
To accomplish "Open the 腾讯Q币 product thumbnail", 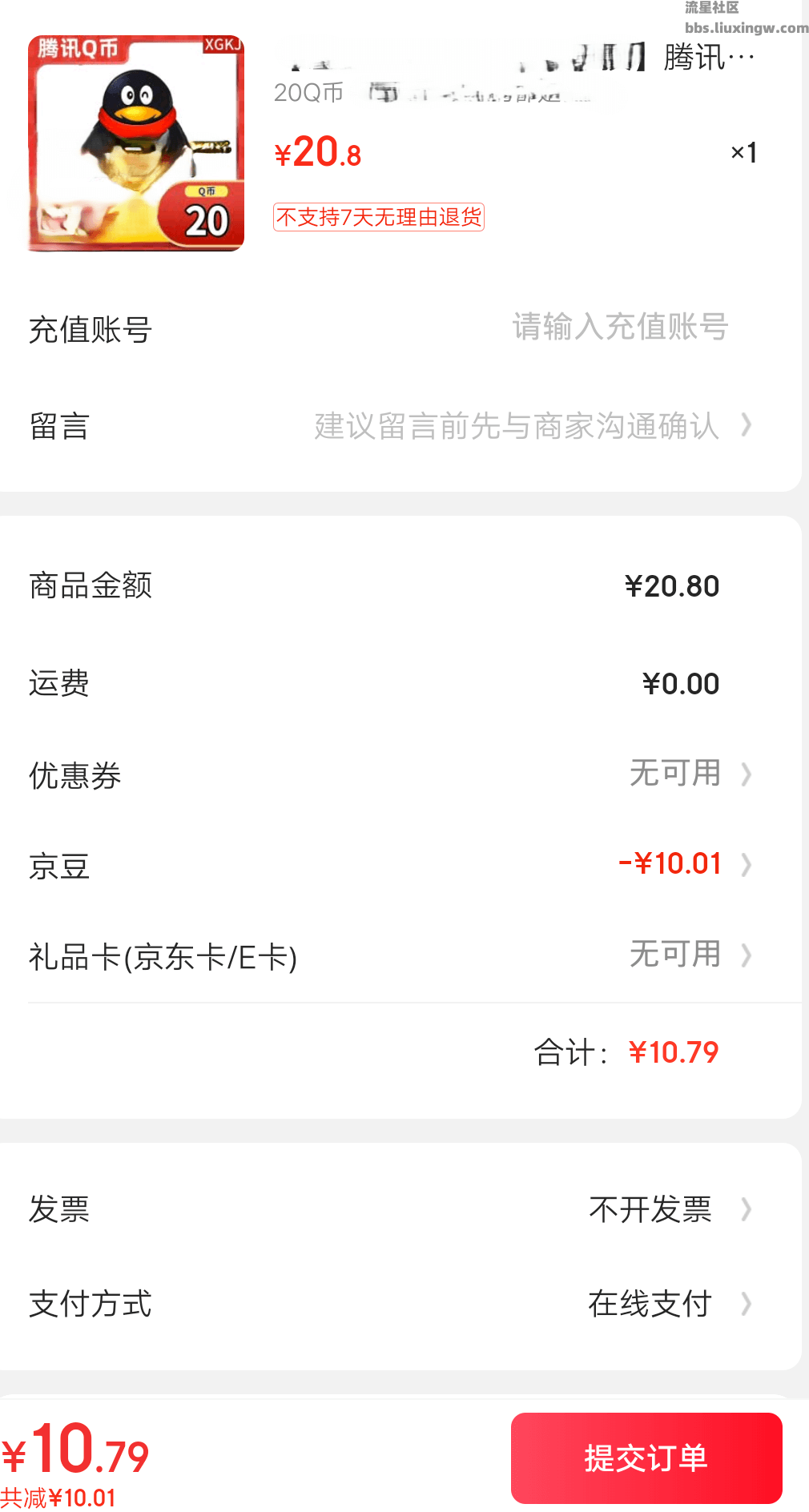I will pyautogui.click(x=136, y=144).
